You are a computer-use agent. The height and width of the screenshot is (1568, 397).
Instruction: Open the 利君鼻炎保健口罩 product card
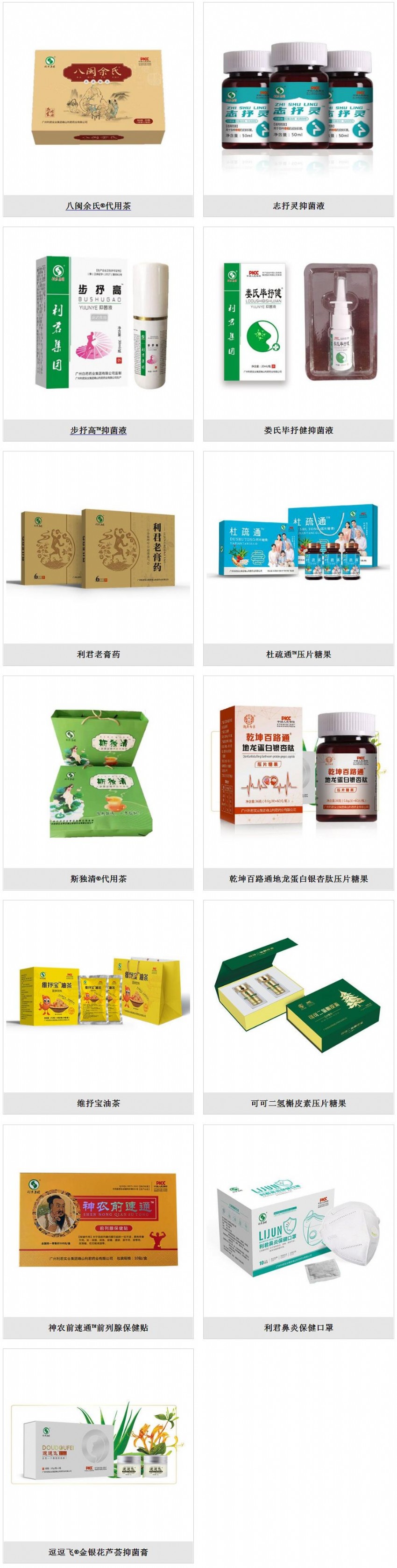point(298,1327)
